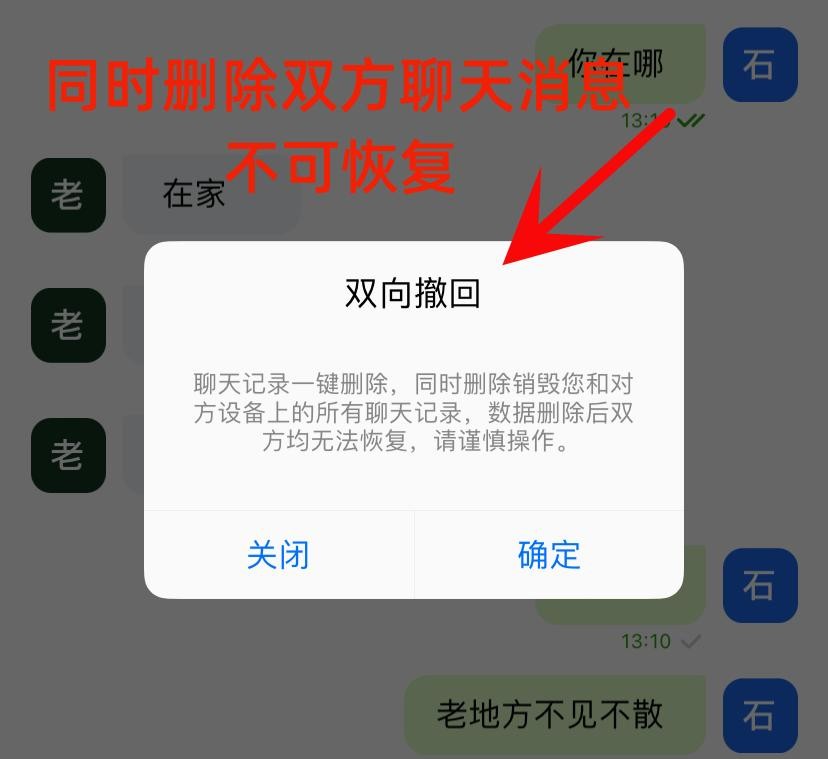Dismiss the dialog with 关闭

pos(278,554)
